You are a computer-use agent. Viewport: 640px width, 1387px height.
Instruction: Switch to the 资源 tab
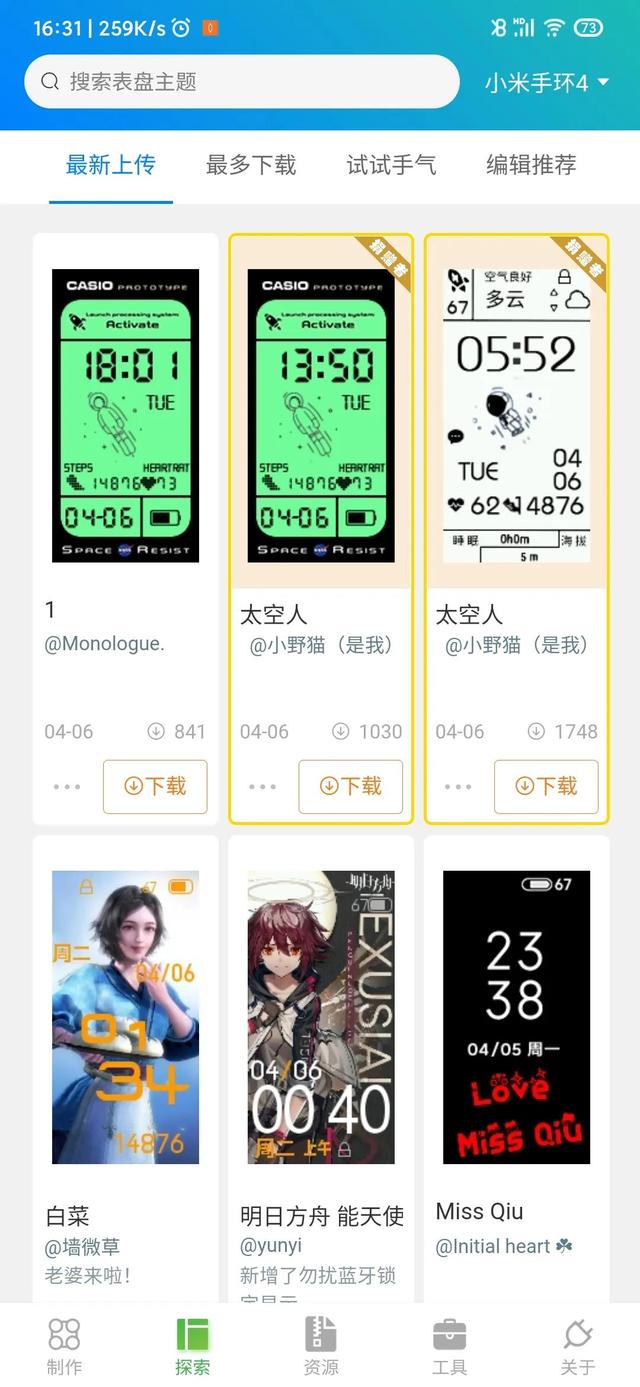click(x=320, y=1345)
